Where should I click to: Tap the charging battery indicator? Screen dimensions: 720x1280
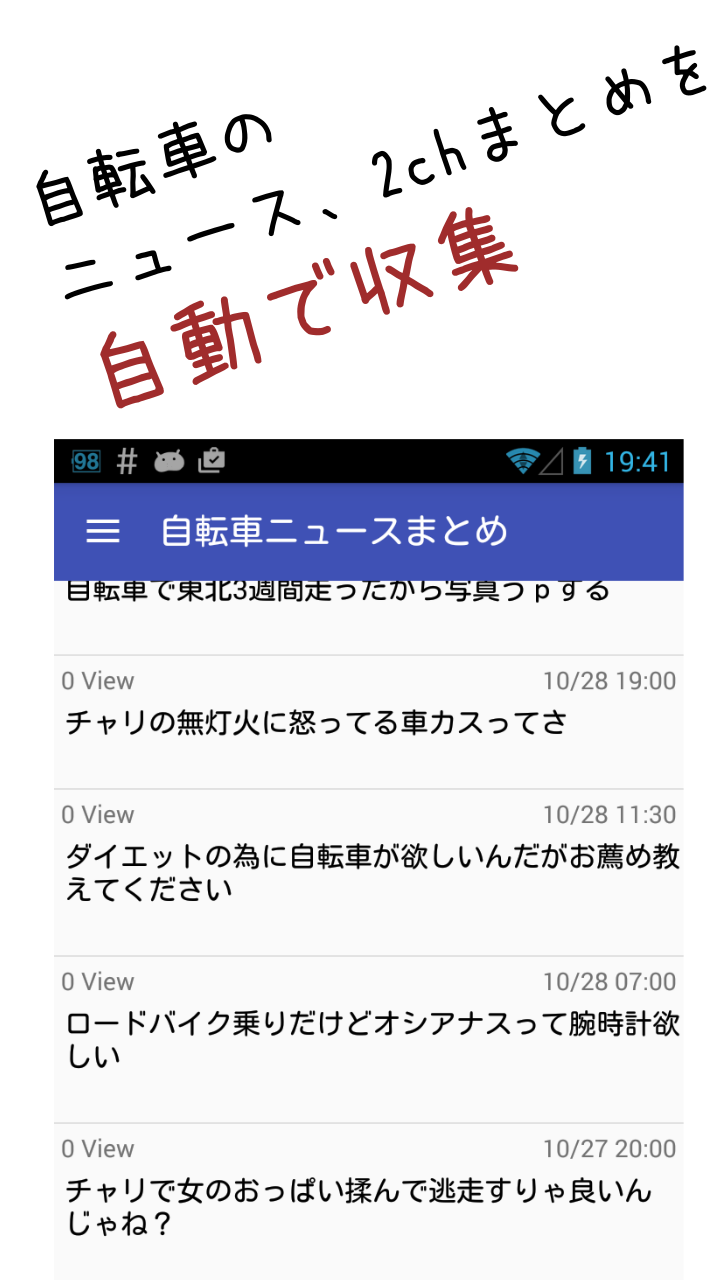[581, 462]
